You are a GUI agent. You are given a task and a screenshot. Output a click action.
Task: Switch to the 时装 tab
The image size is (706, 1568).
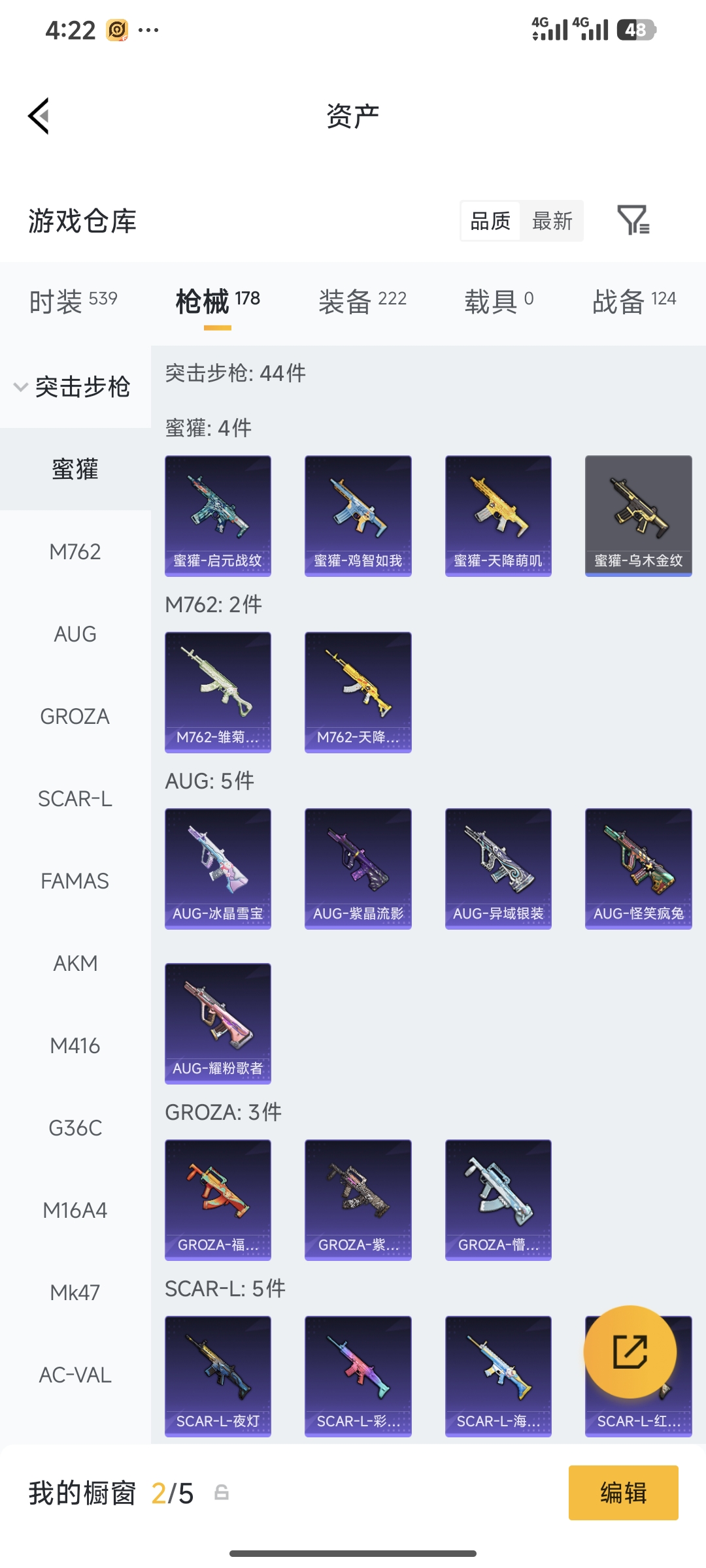(73, 301)
